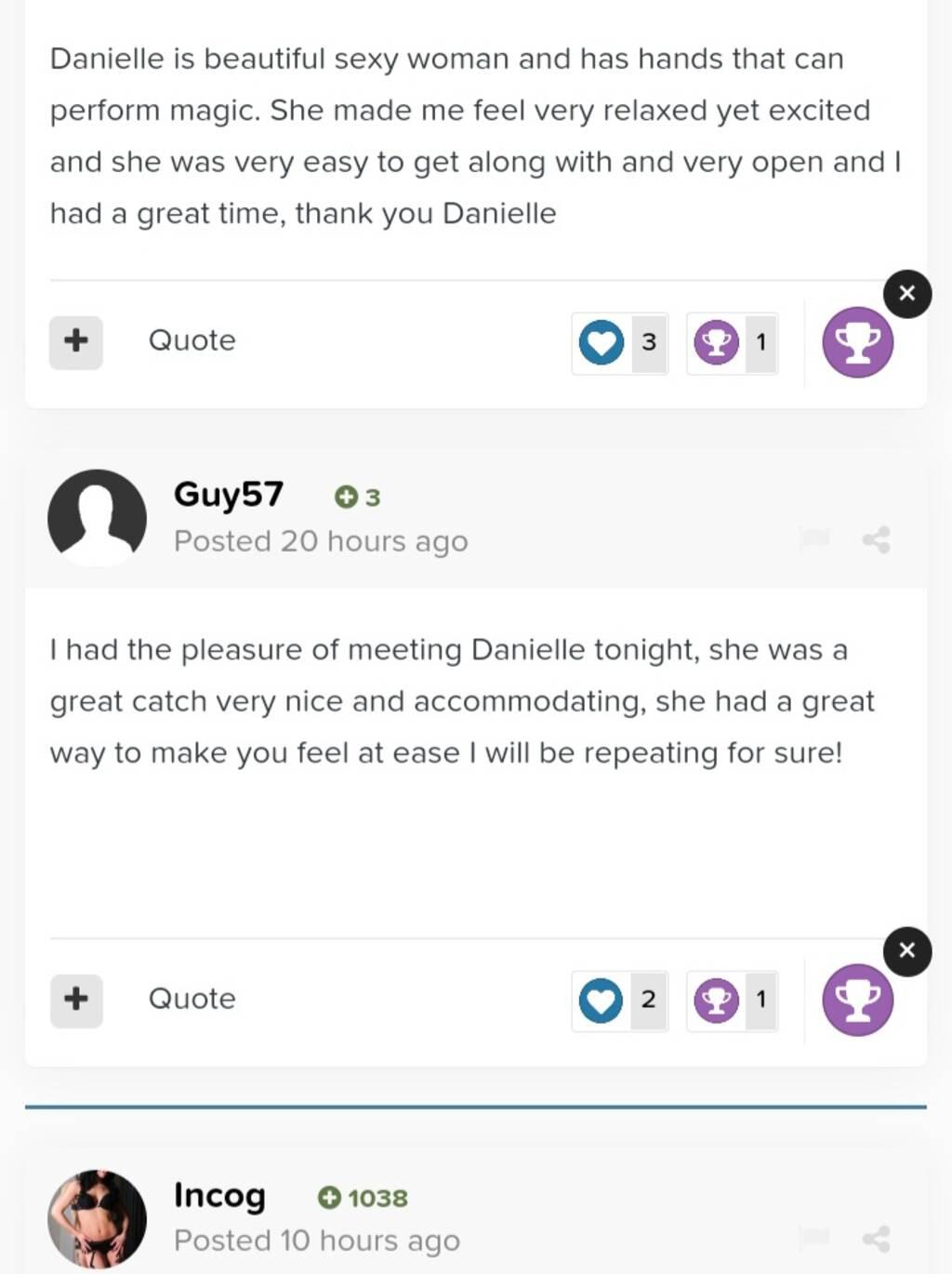Tap the plus multiquote button on the first post
Viewport: 952px width, 1274px height.
click(x=76, y=341)
